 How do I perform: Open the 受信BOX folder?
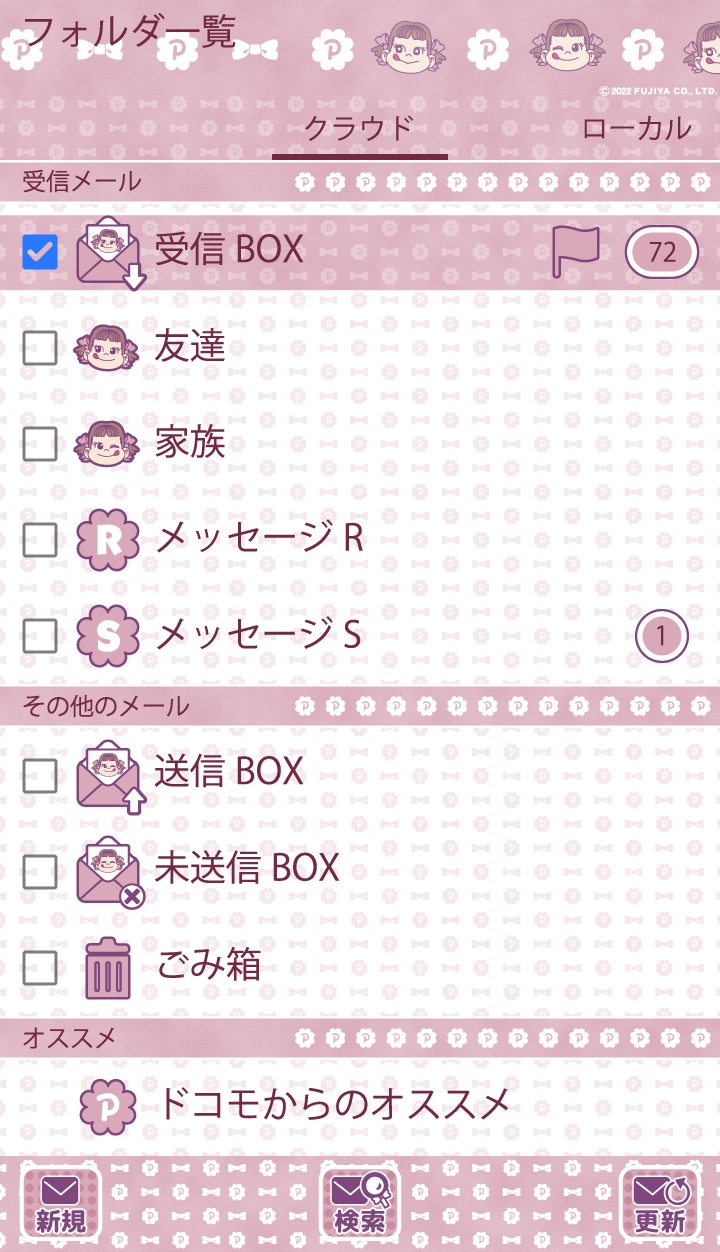point(229,251)
